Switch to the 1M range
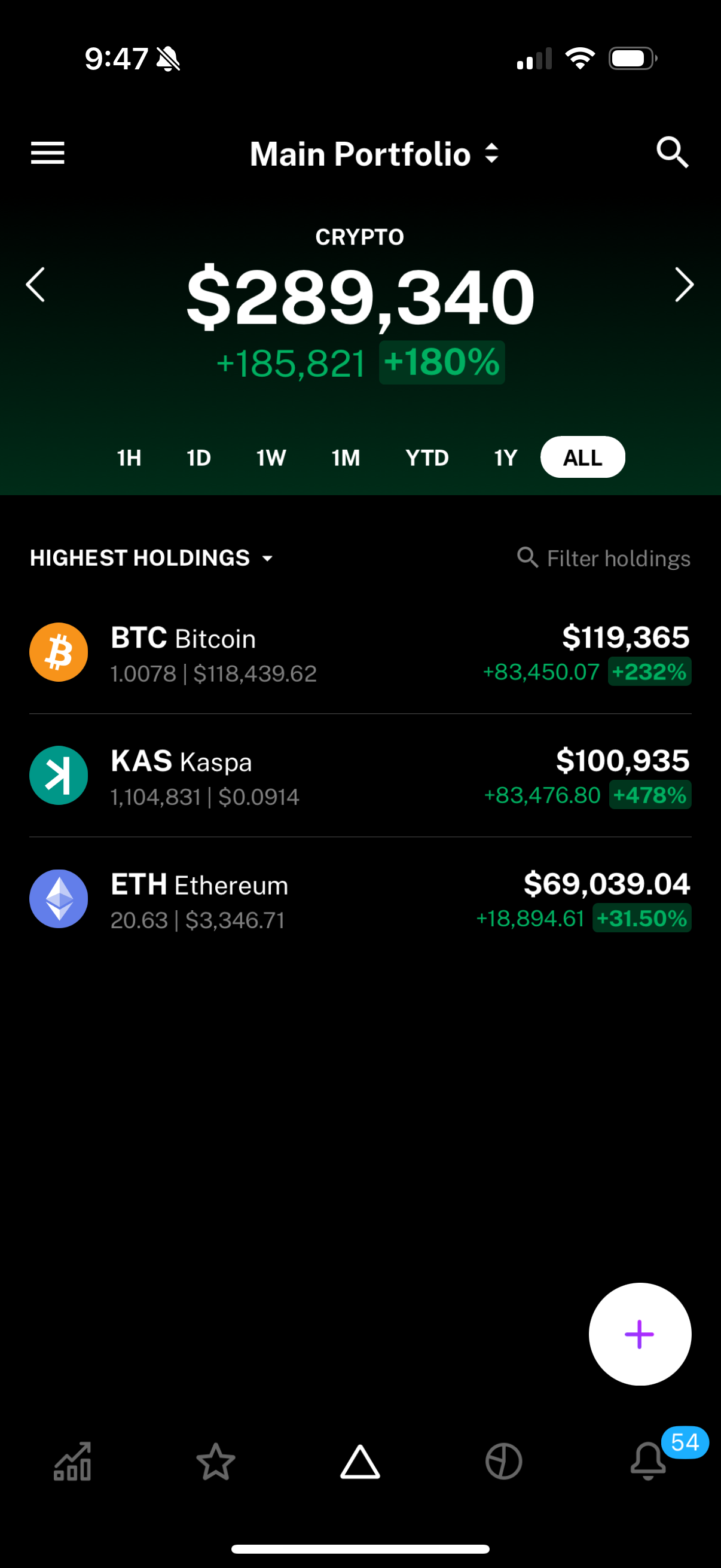Viewport: 721px width, 1568px height. coord(346,457)
